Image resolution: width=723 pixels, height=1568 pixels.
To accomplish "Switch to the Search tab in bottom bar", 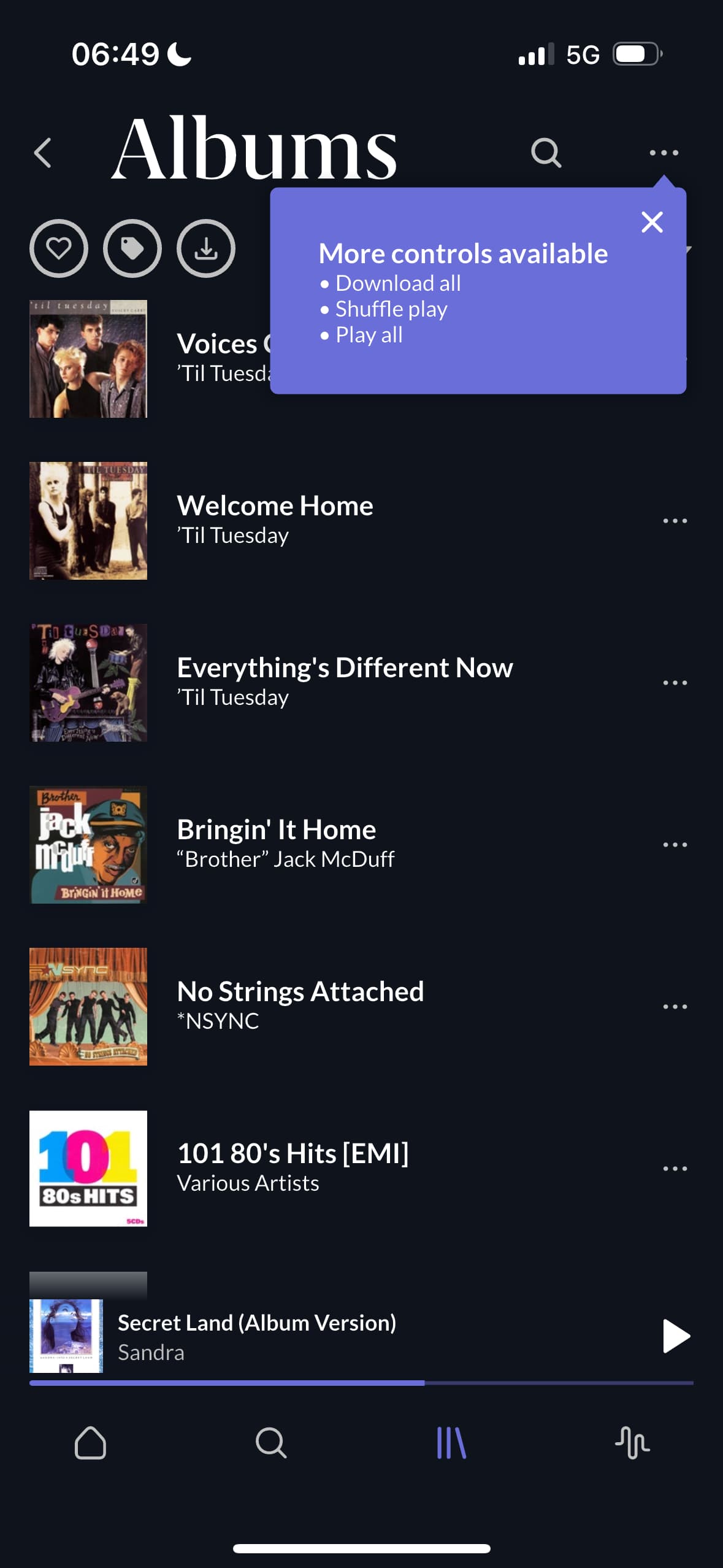I will 271,1442.
